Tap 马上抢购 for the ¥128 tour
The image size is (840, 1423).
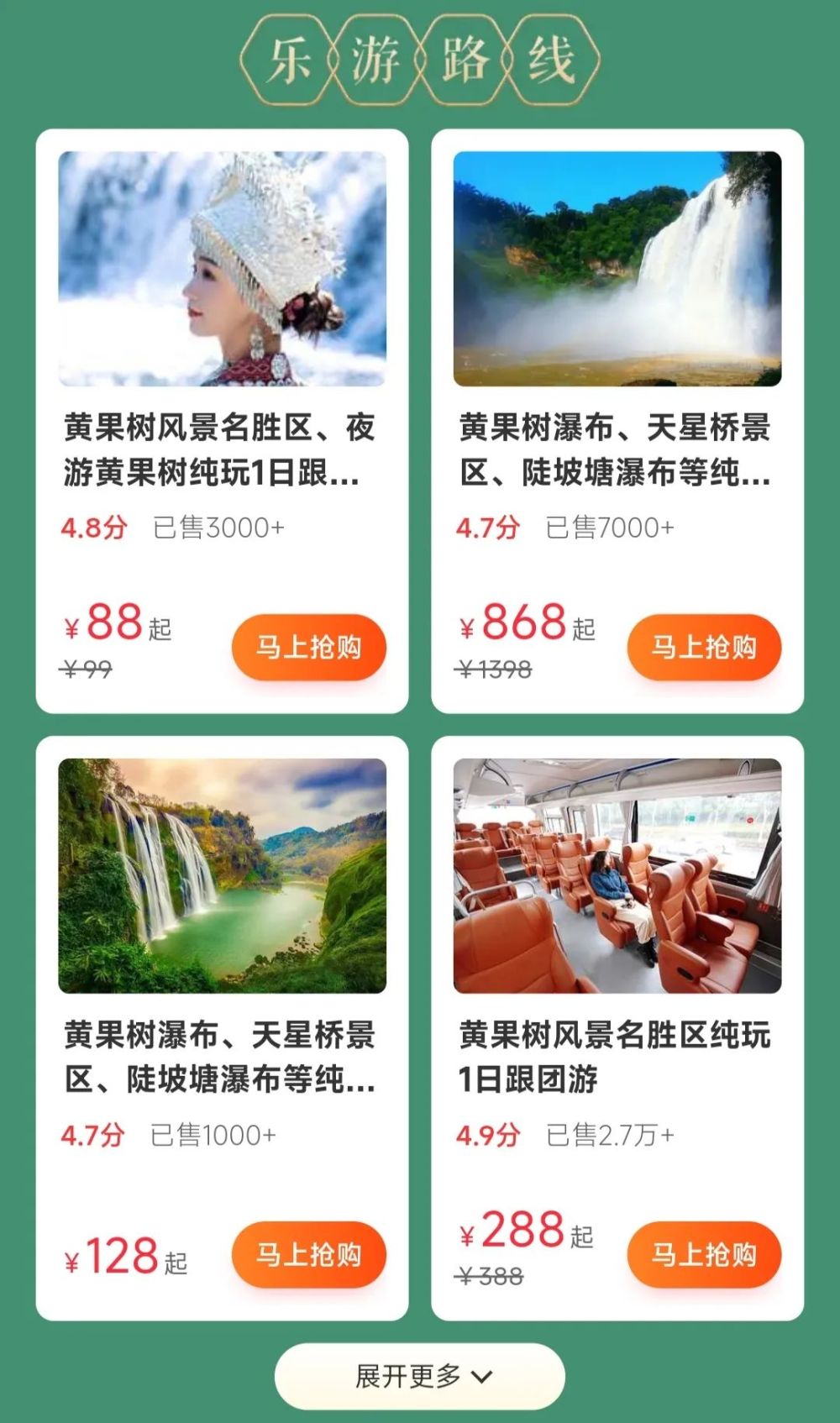[308, 1254]
